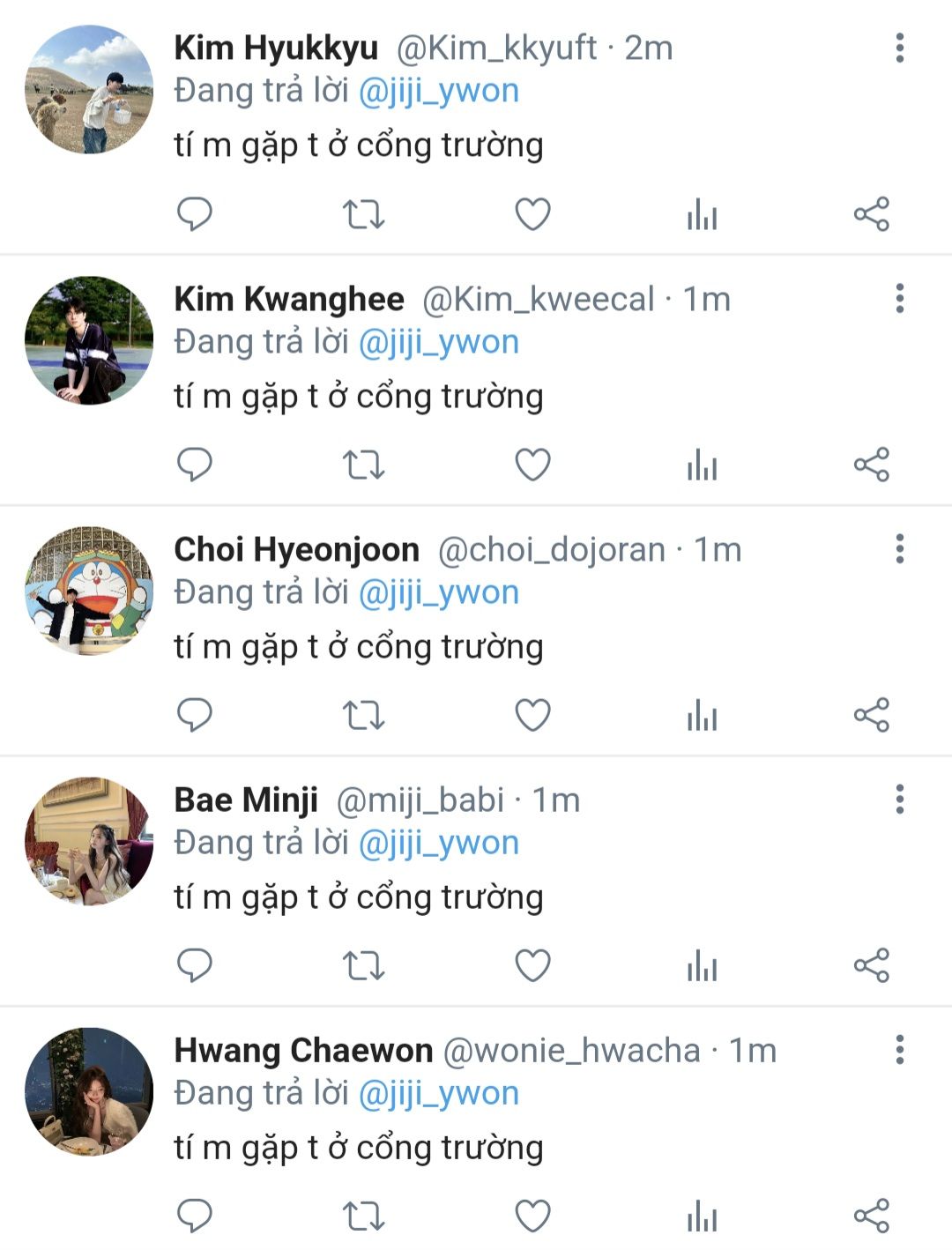Screen dimensions: 952x1250
Task: Share Bae Minji's tweet
Action: point(871,965)
